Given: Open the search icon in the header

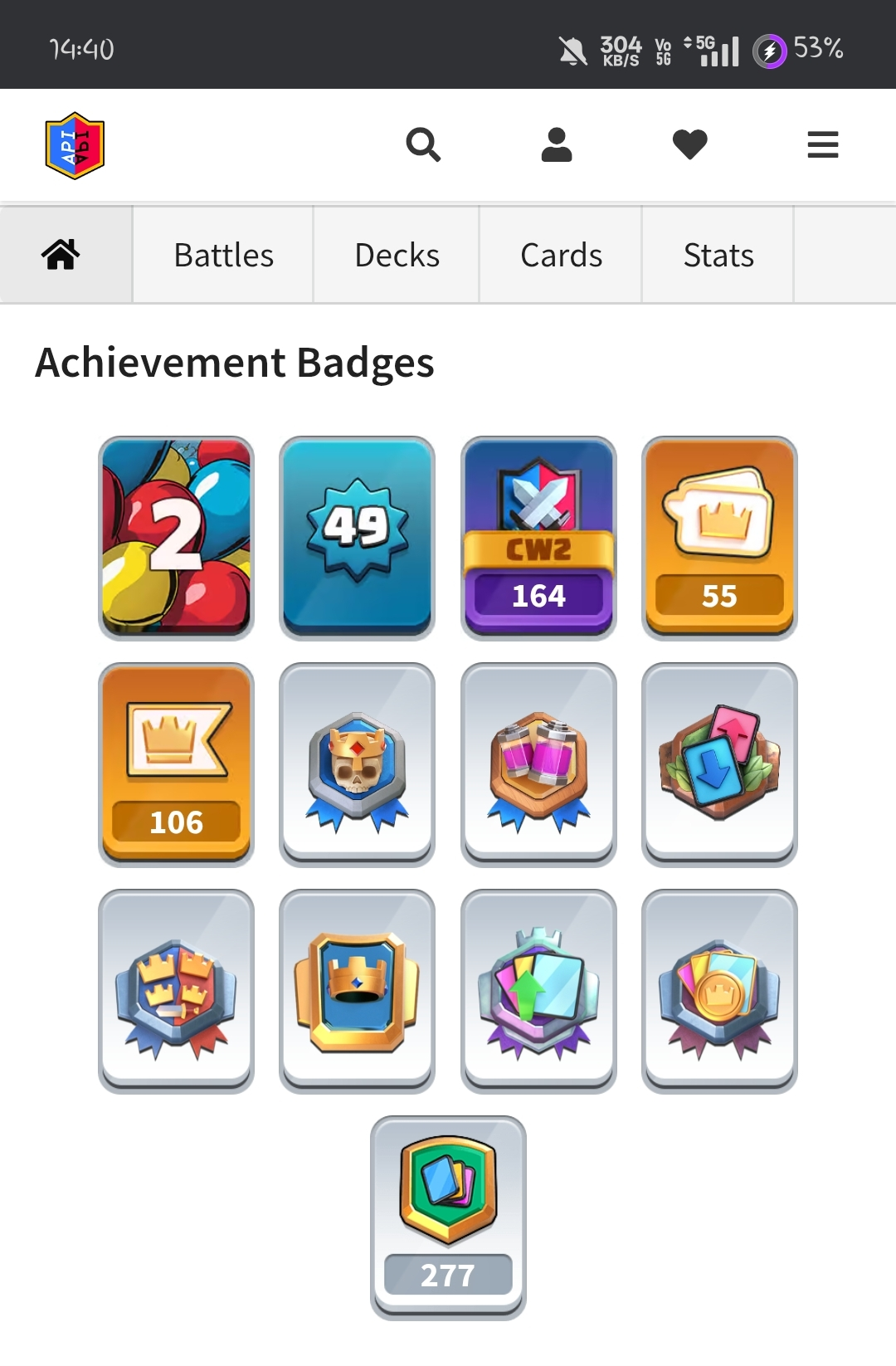Looking at the screenshot, I should pos(423,145).
